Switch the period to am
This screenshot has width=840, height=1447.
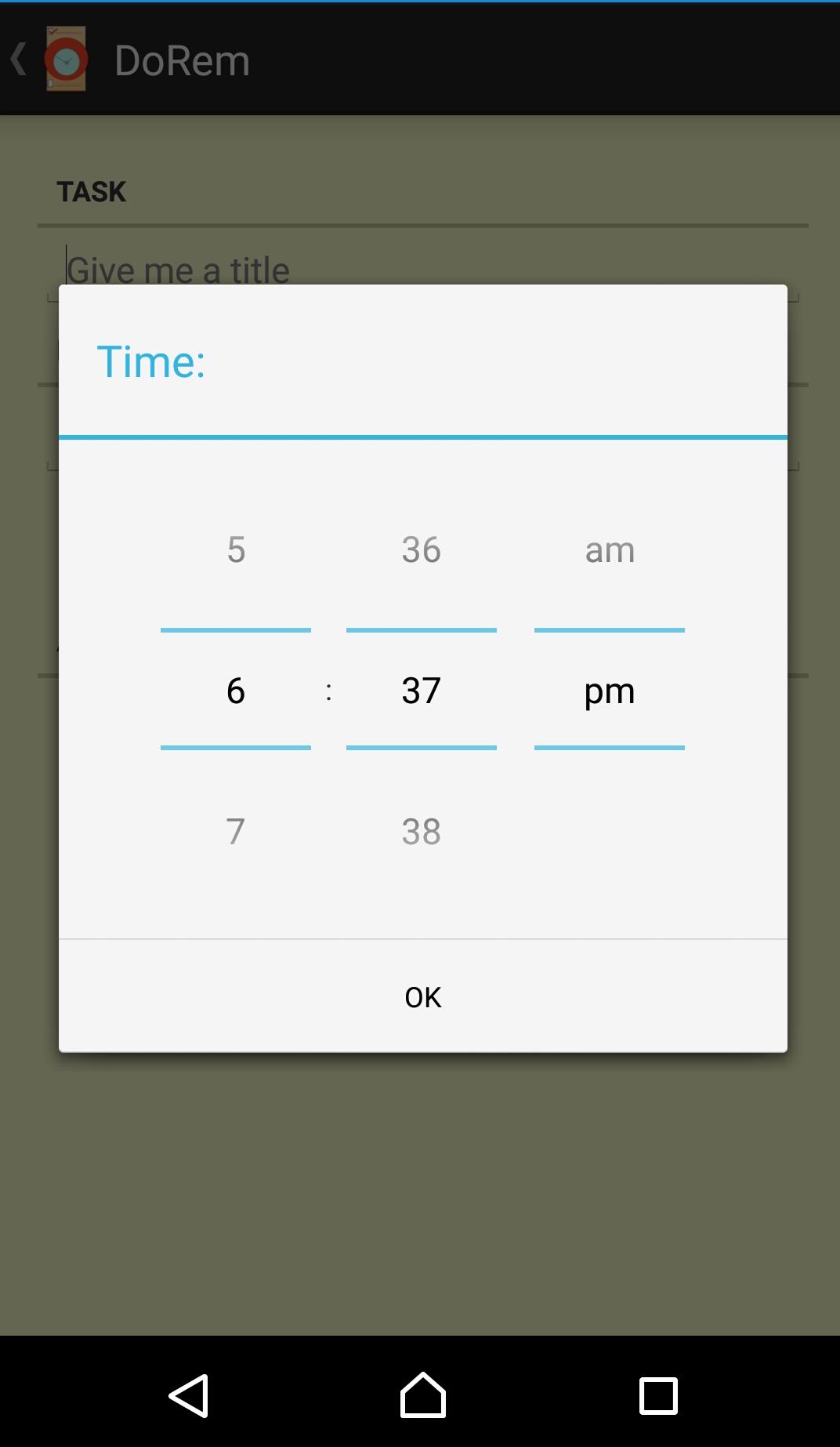(x=610, y=549)
